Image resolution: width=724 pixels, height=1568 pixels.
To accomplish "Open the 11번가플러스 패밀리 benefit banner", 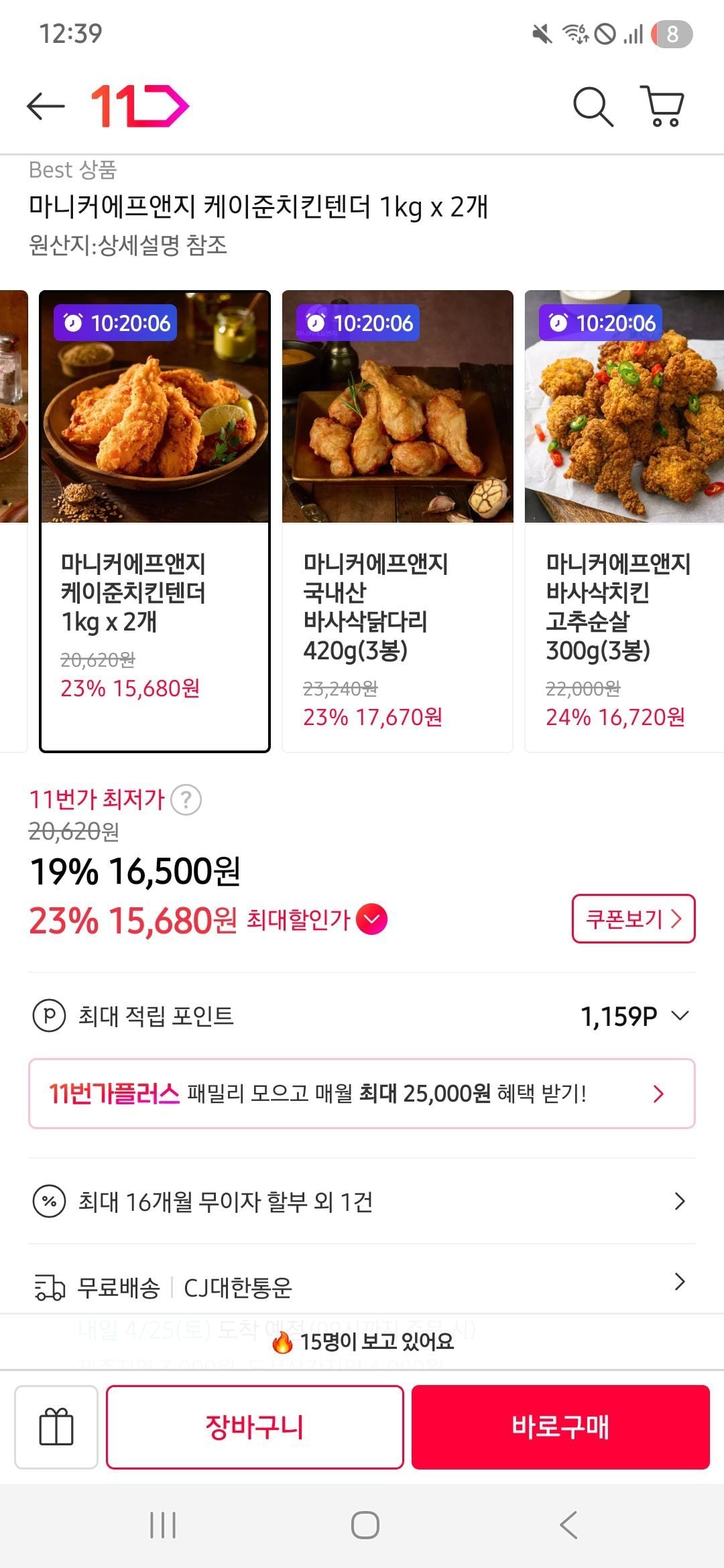I will pos(362,1094).
